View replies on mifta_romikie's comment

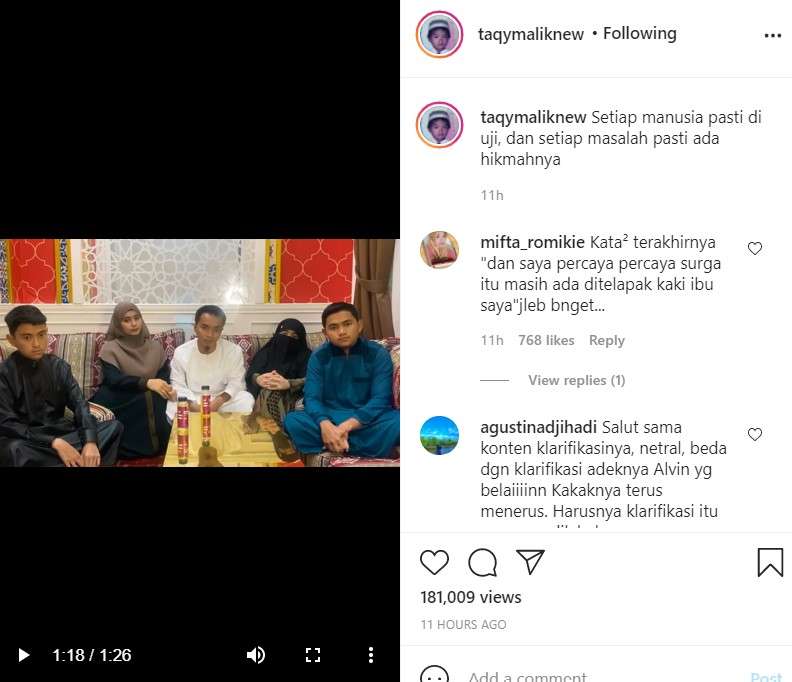(x=576, y=380)
